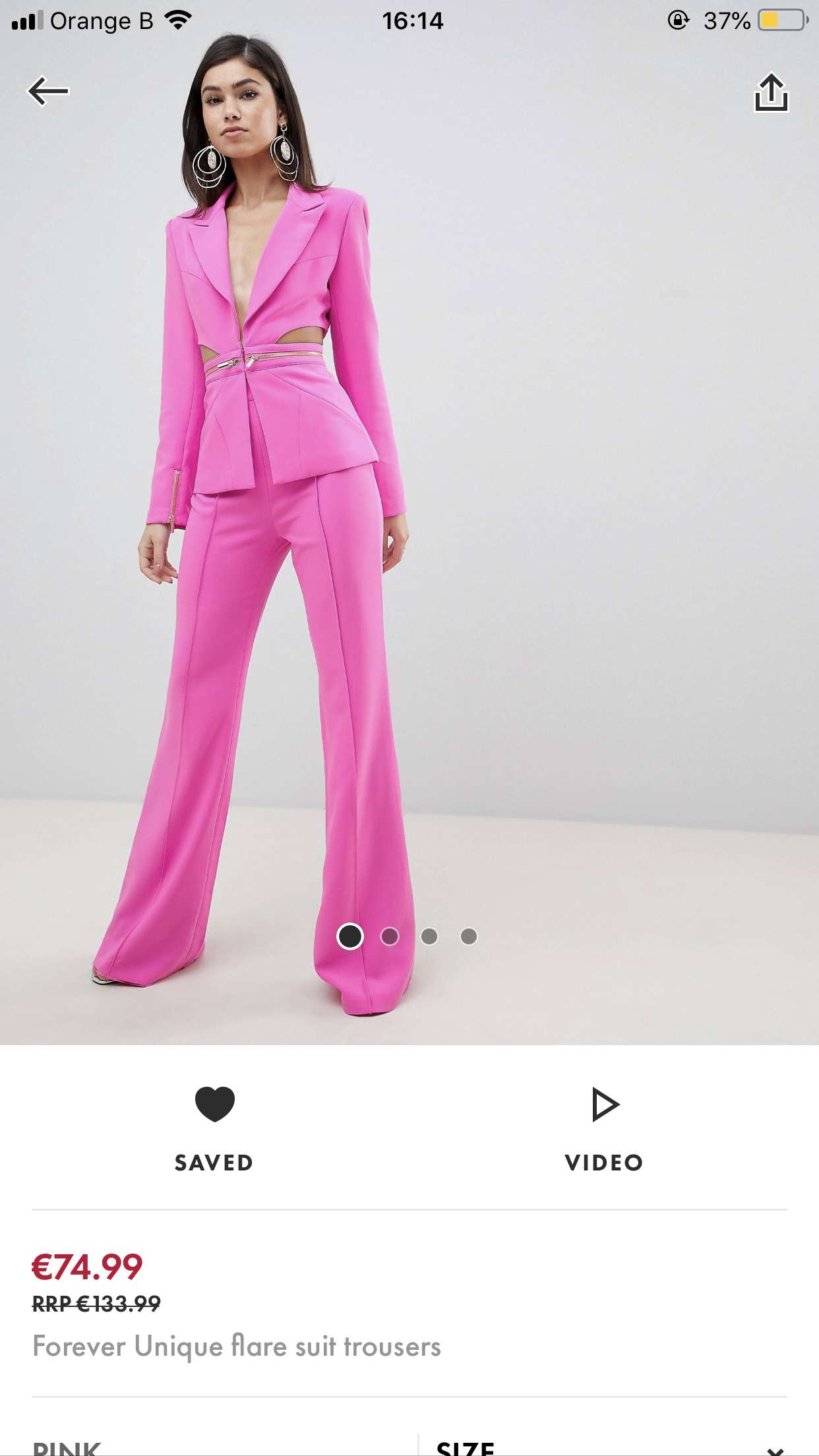The height and width of the screenshot is (1456, 819).
Task: Share this product
Action: (771, 92)
